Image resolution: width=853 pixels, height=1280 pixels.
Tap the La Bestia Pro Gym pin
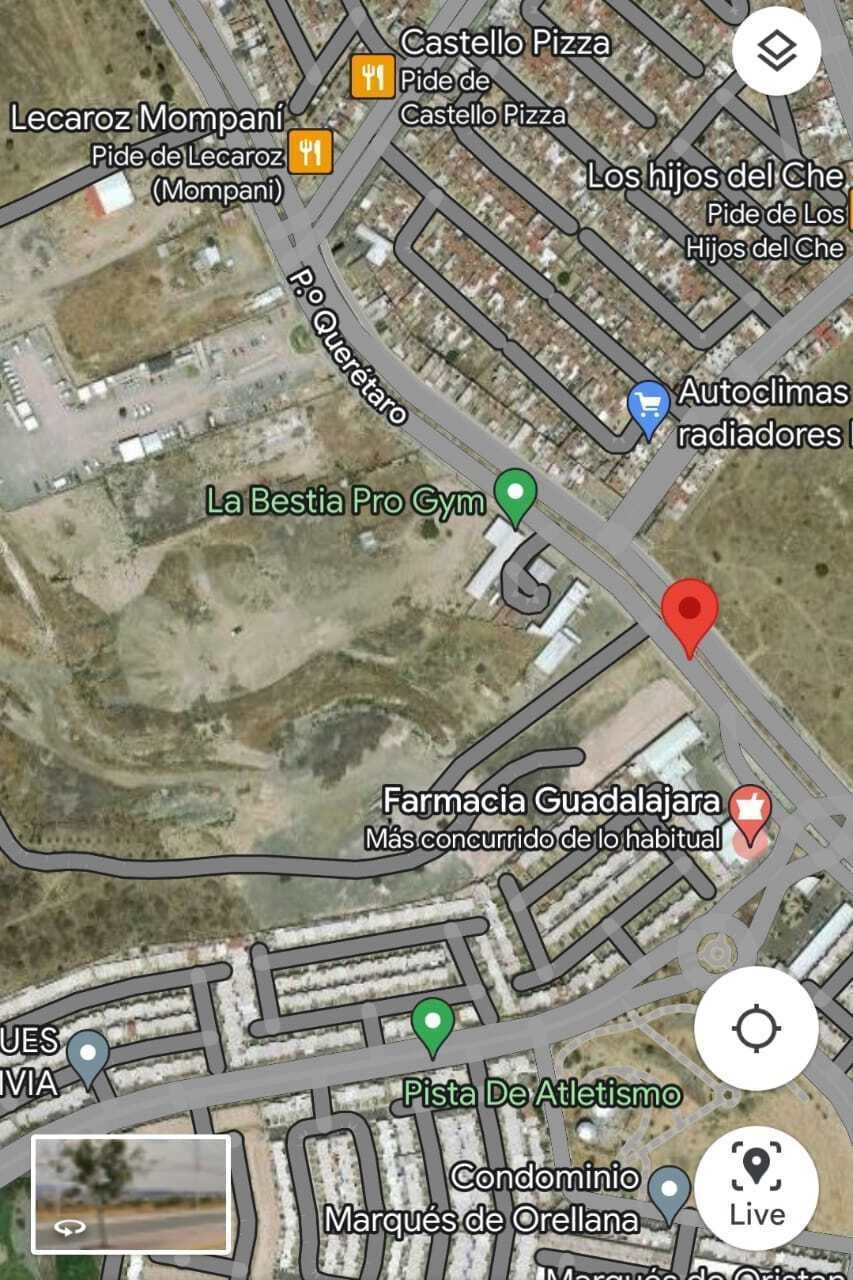tap(516, 494)
